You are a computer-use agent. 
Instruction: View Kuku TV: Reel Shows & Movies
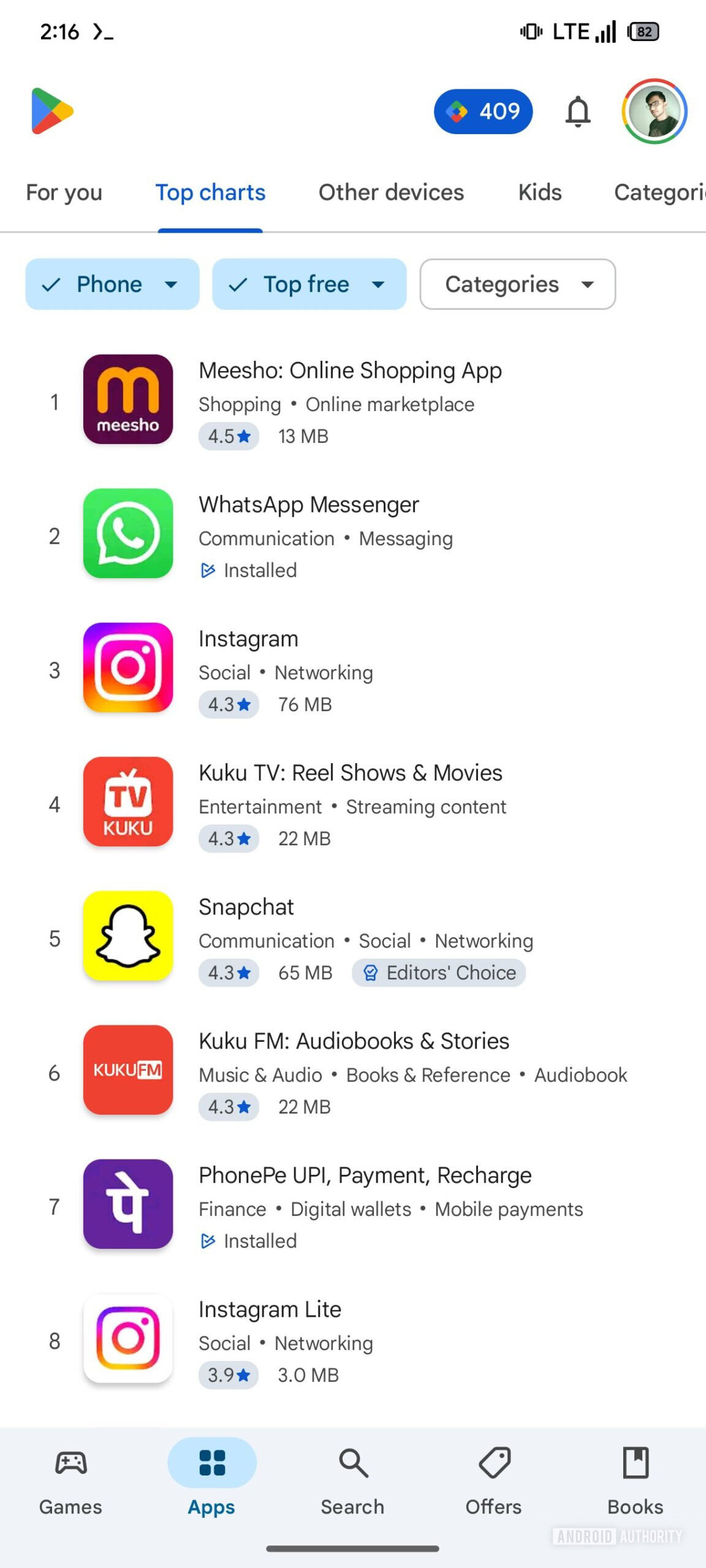click(350, 774)
